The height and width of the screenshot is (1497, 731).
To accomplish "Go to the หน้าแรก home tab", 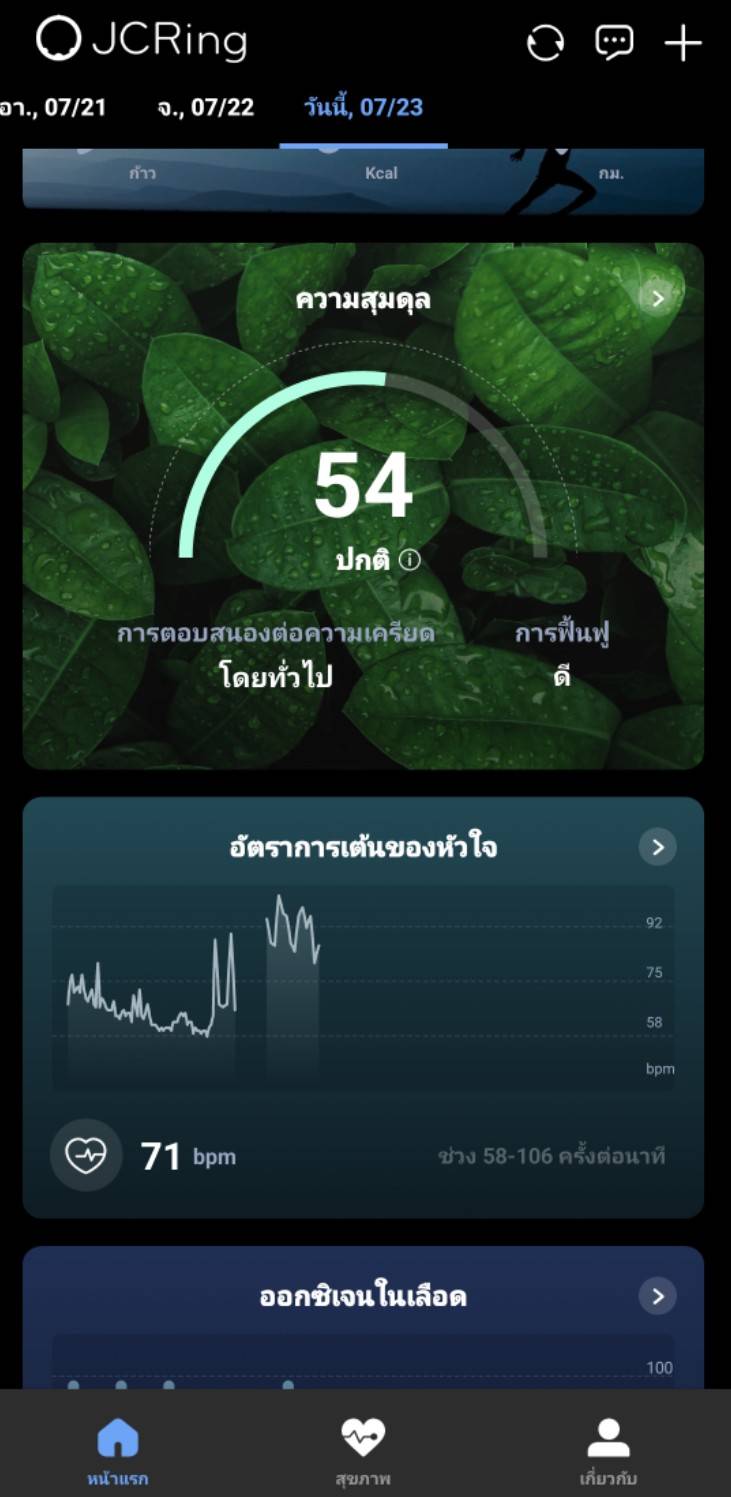I will [x=118, y=1450].
